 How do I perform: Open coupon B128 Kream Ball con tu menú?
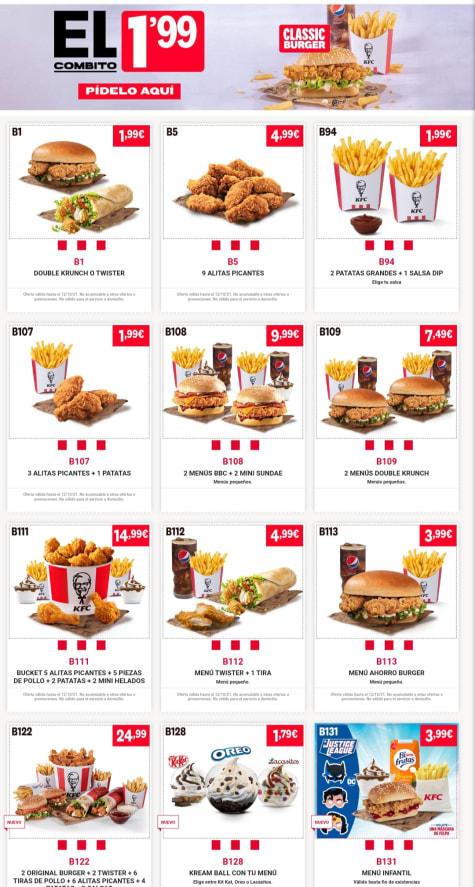pos(233,804)
